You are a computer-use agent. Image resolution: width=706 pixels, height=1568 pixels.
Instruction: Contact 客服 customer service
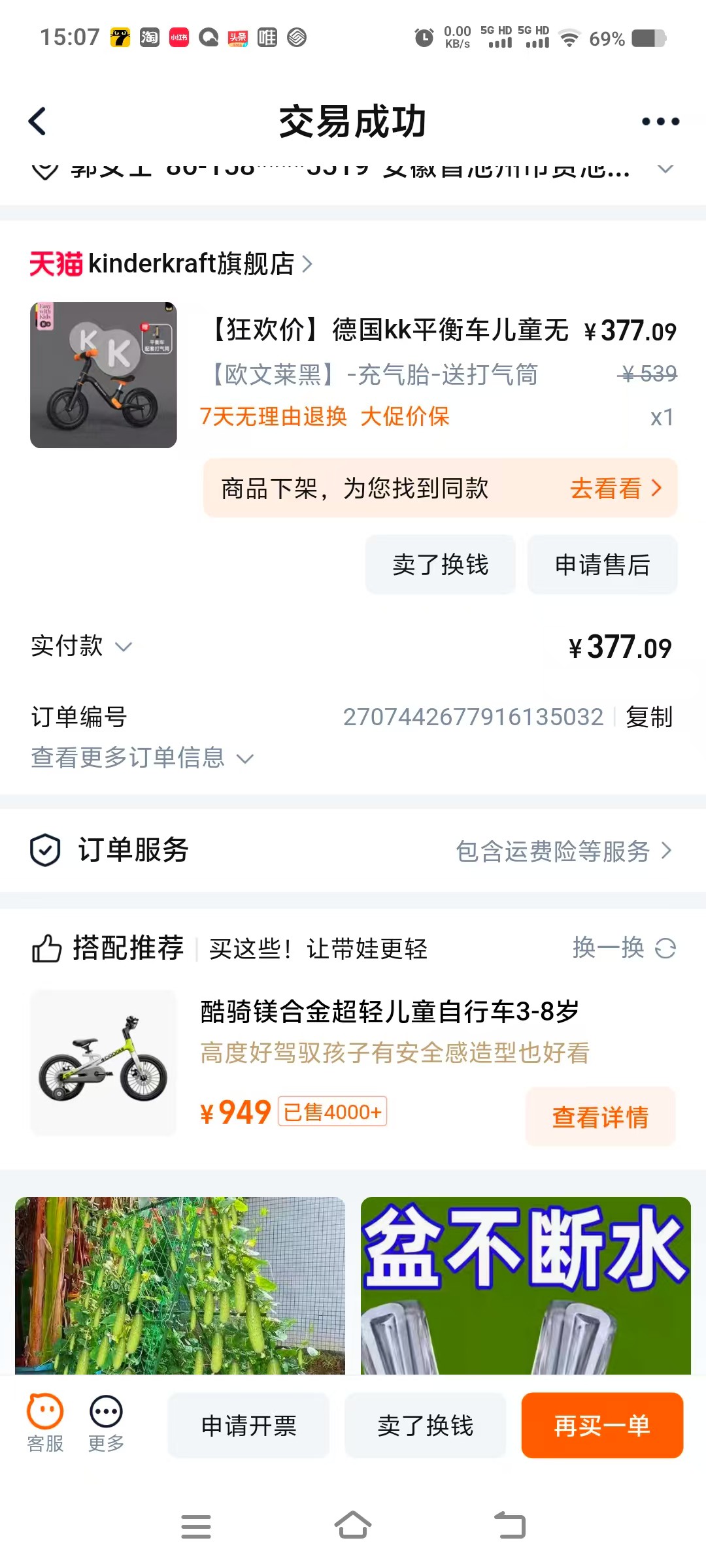point(45,1423)
